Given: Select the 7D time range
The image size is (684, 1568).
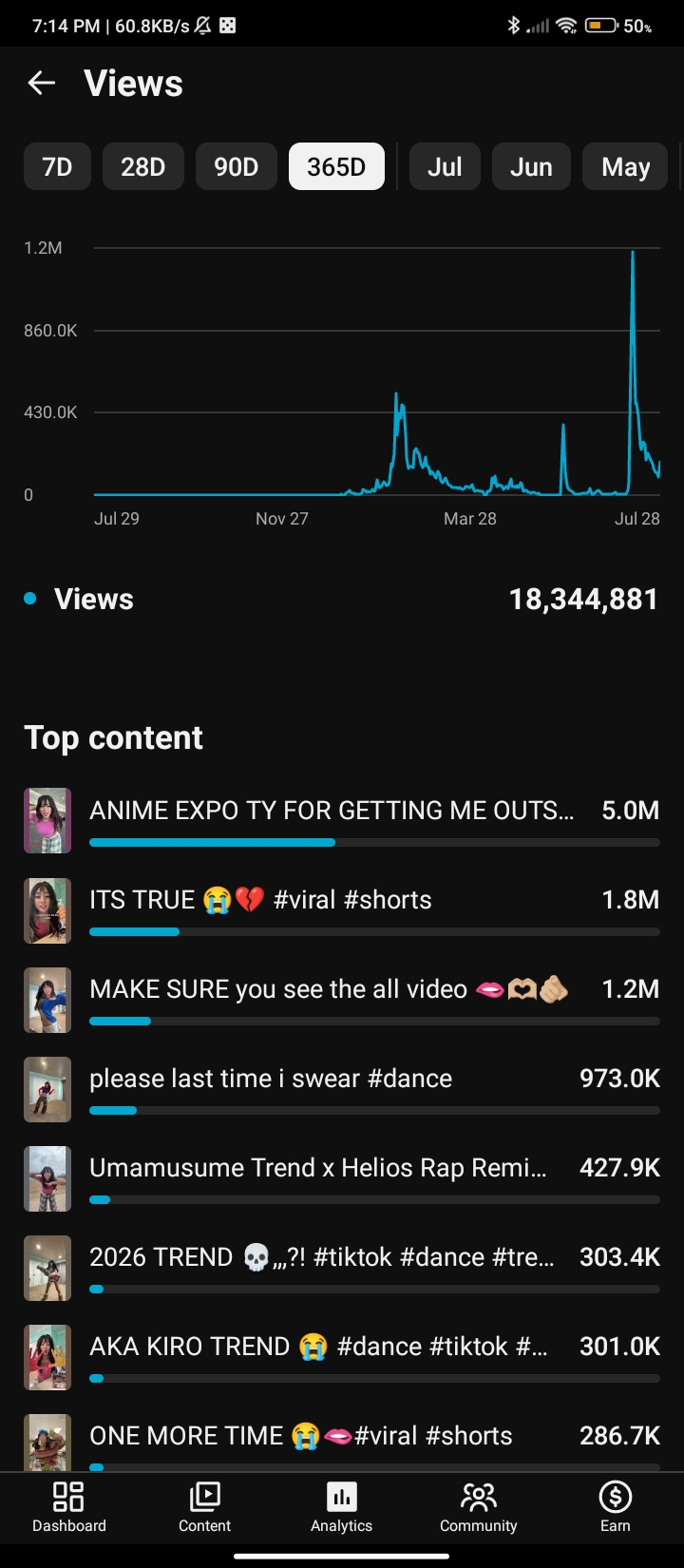Looking at the screenshot, I should [x=57, y=167].
